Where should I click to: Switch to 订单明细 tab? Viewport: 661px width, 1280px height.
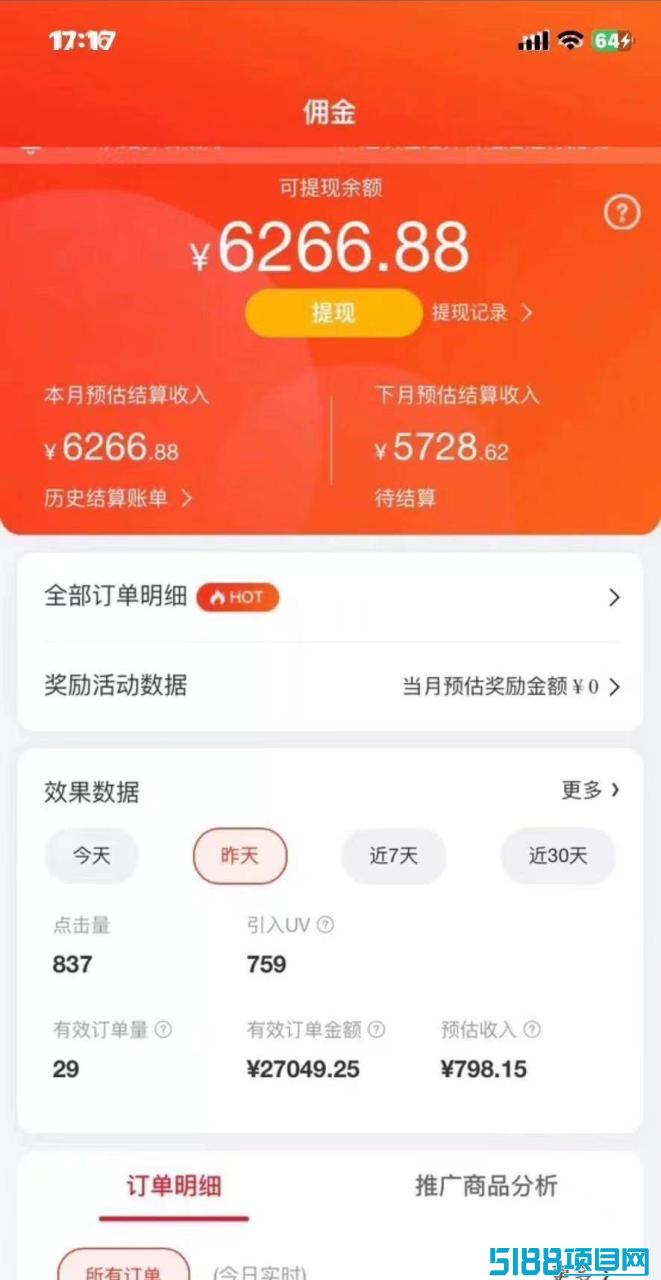pyautogui.click(x=174, y=1187)
